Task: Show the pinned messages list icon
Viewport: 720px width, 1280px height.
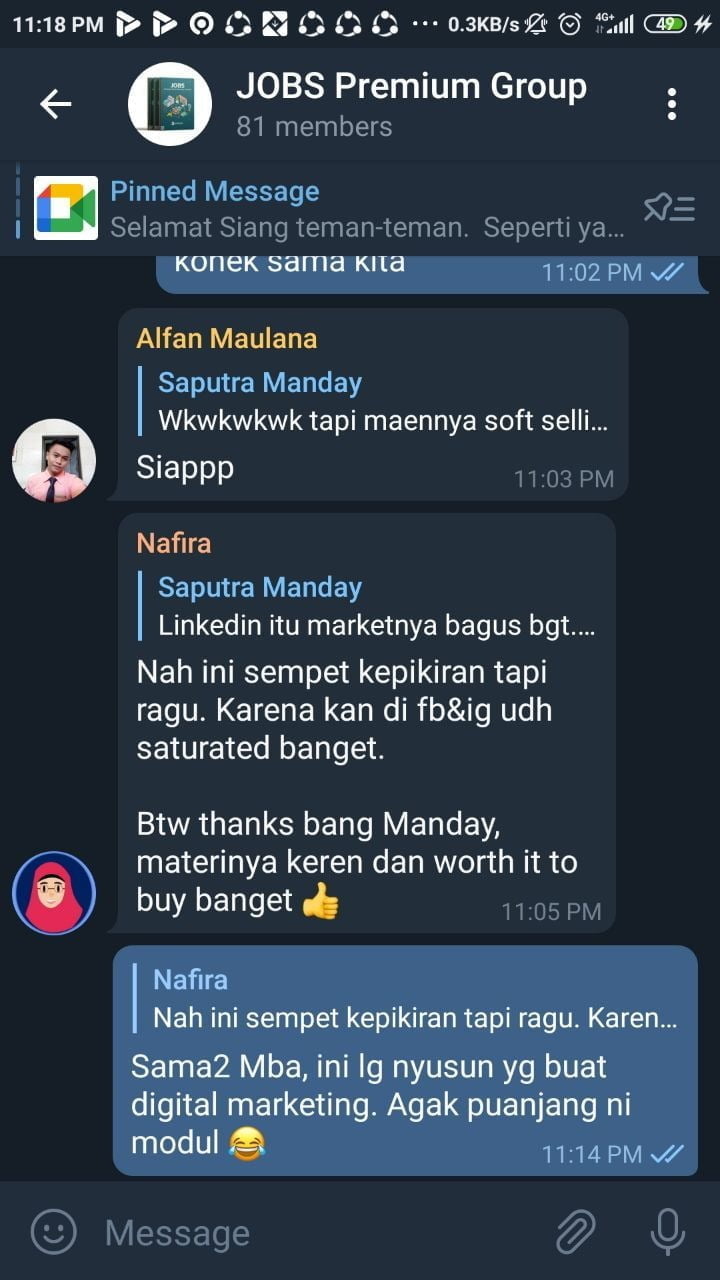Action: [669, 208]
